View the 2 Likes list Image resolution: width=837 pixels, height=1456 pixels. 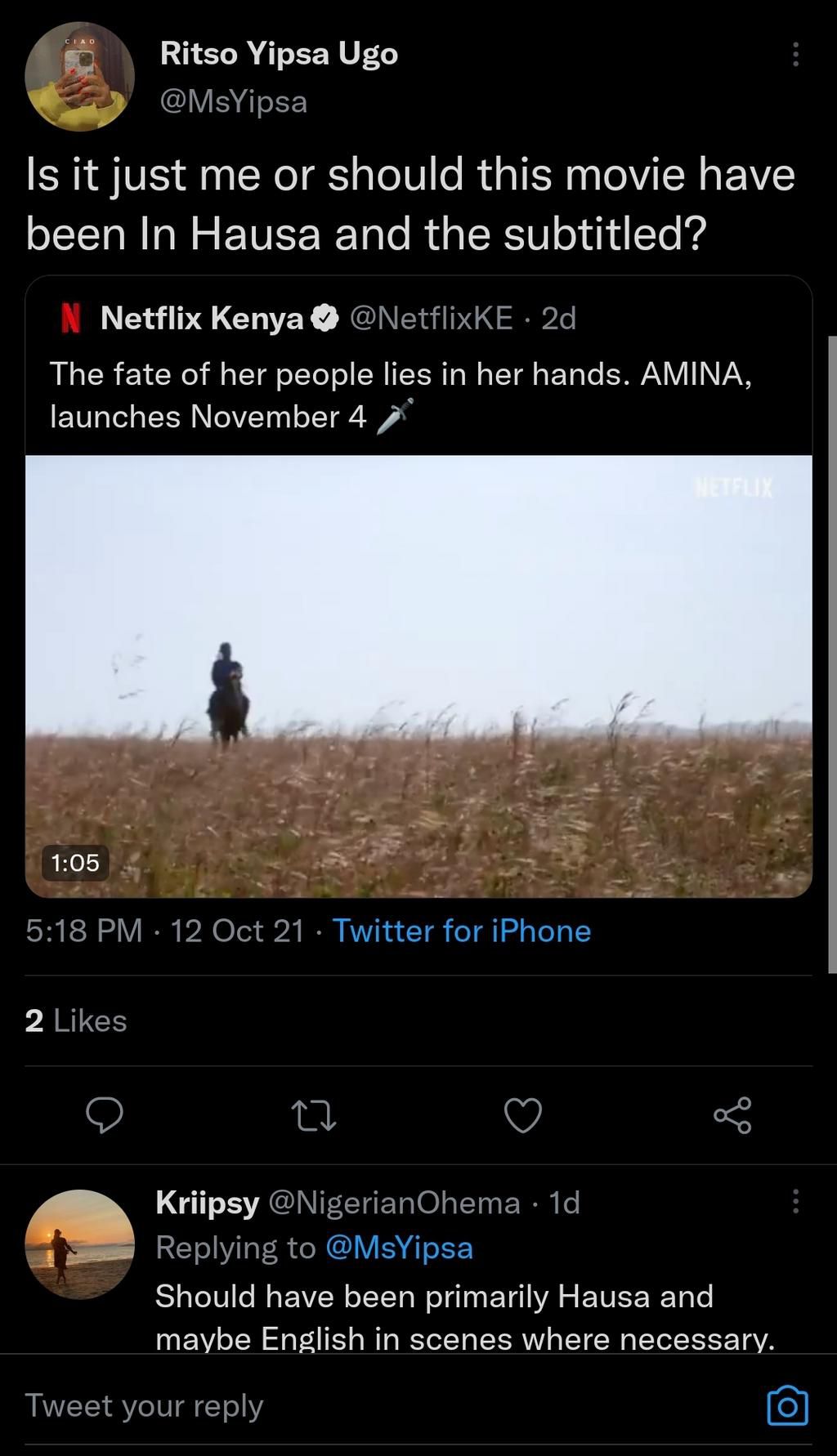[x=75, y=1021]
